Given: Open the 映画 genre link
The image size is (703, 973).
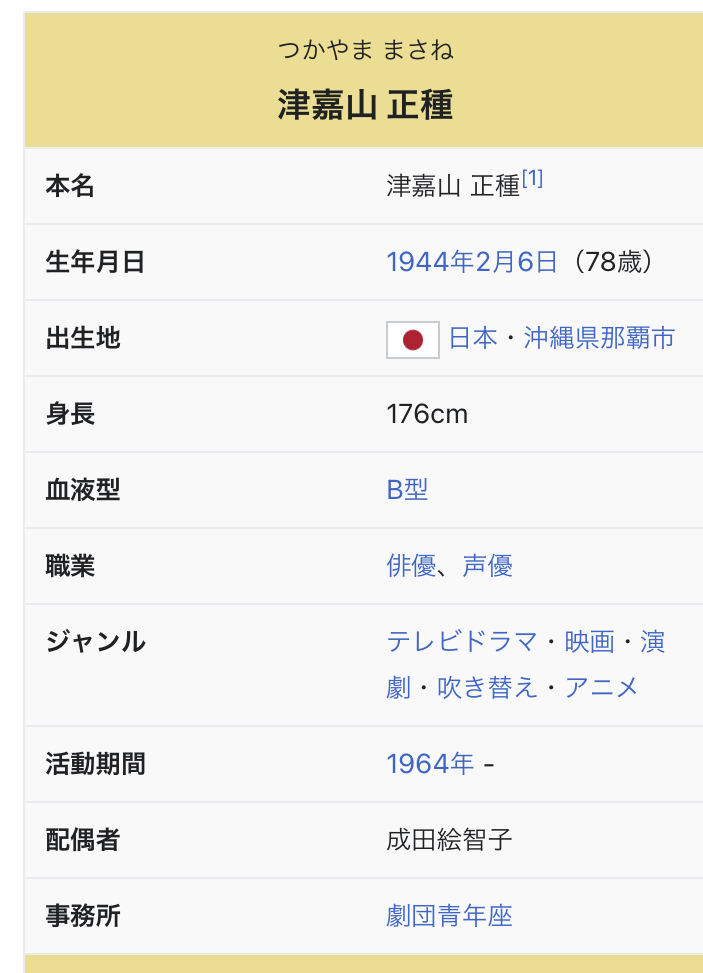Looking at the screenshot, I should (590, 642).
